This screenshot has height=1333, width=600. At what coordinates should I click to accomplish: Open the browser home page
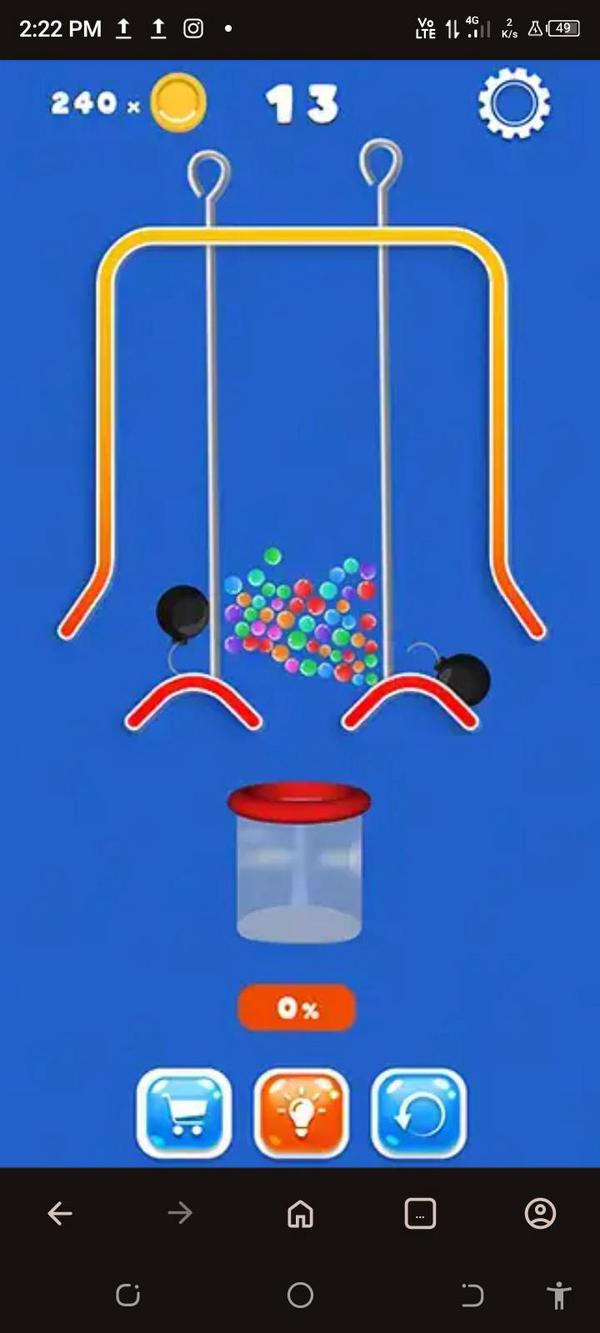pos(300,1214)
